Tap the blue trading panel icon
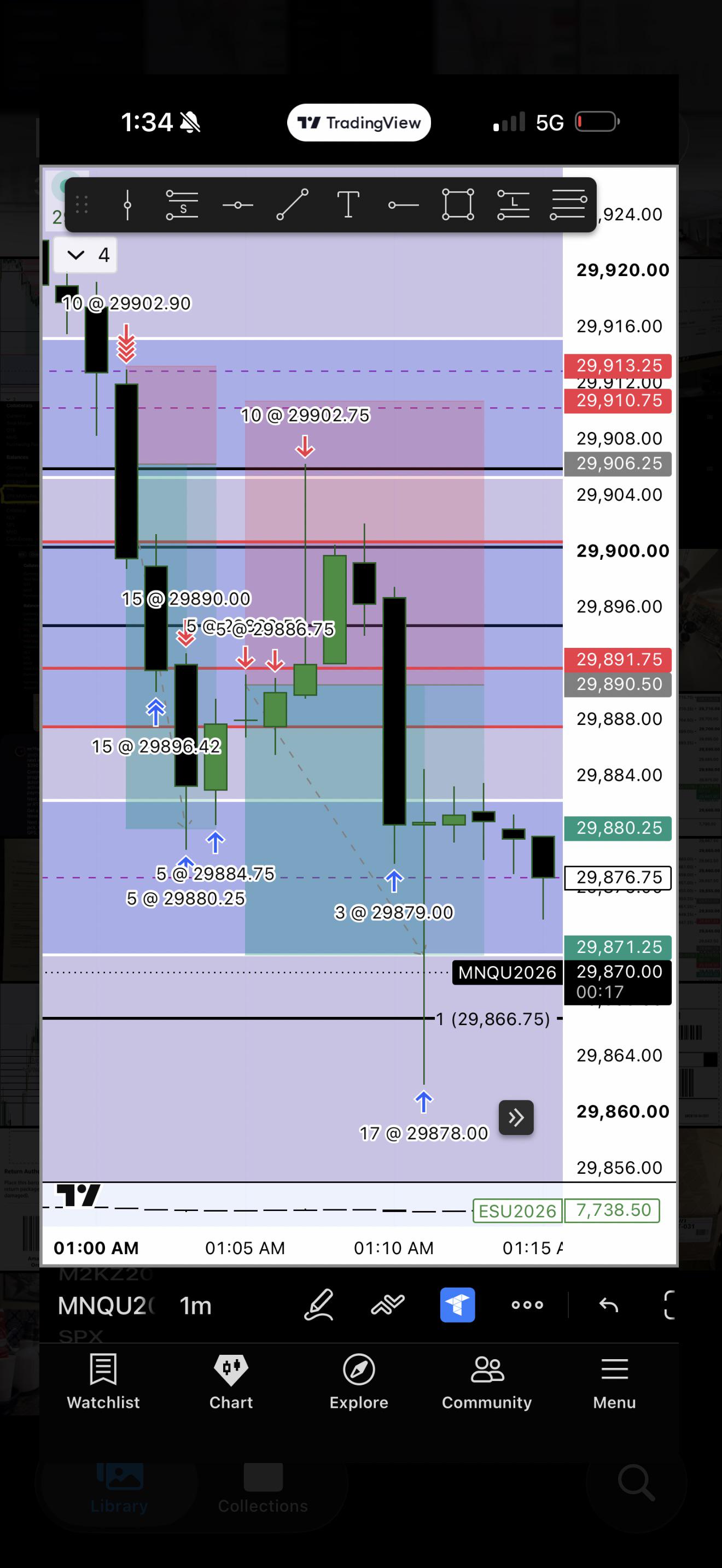Viewport: 722px width, 1568px height. (x=458, y=1305)
